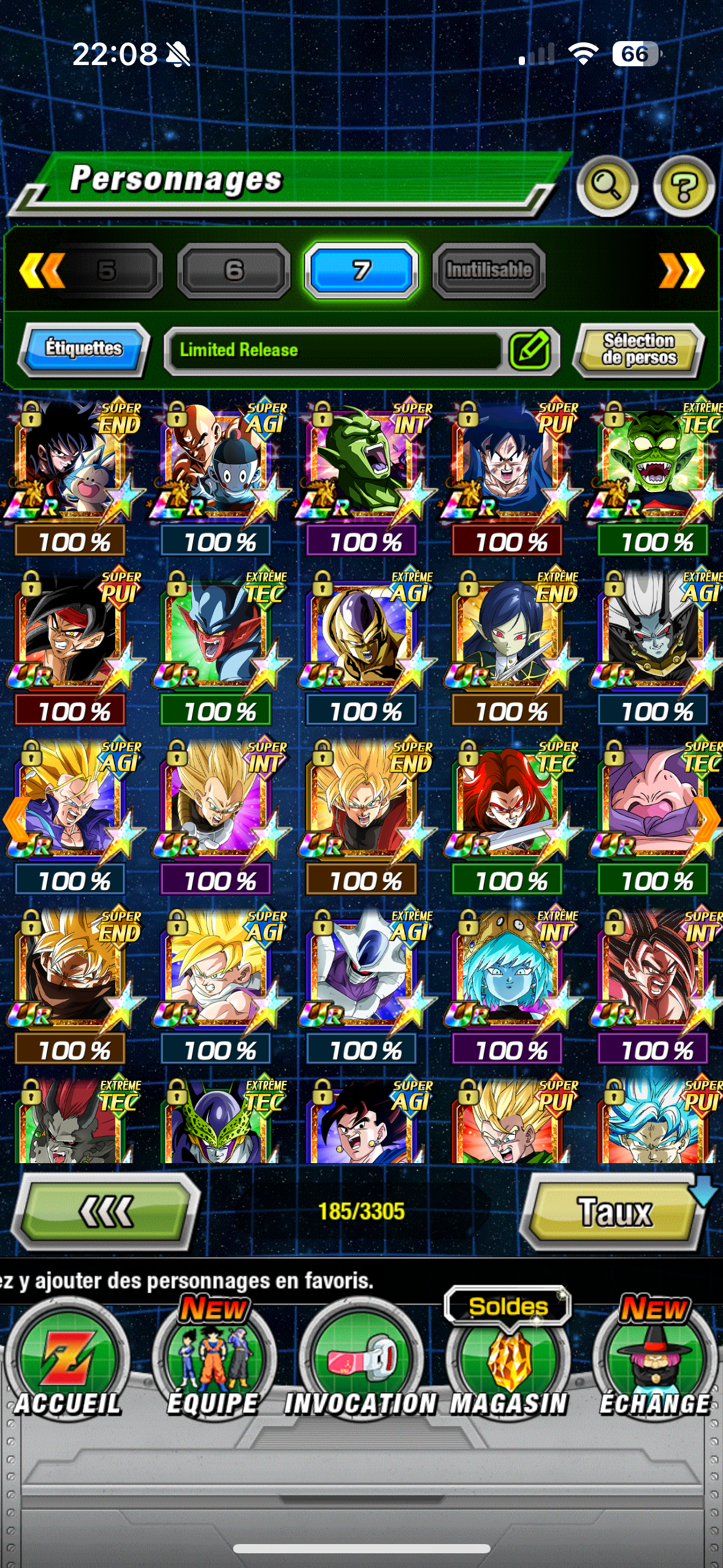The height and width of the screenshot is (1568, 723).
Task: Edit the Limited Release label name
Action: pos(530,350)
